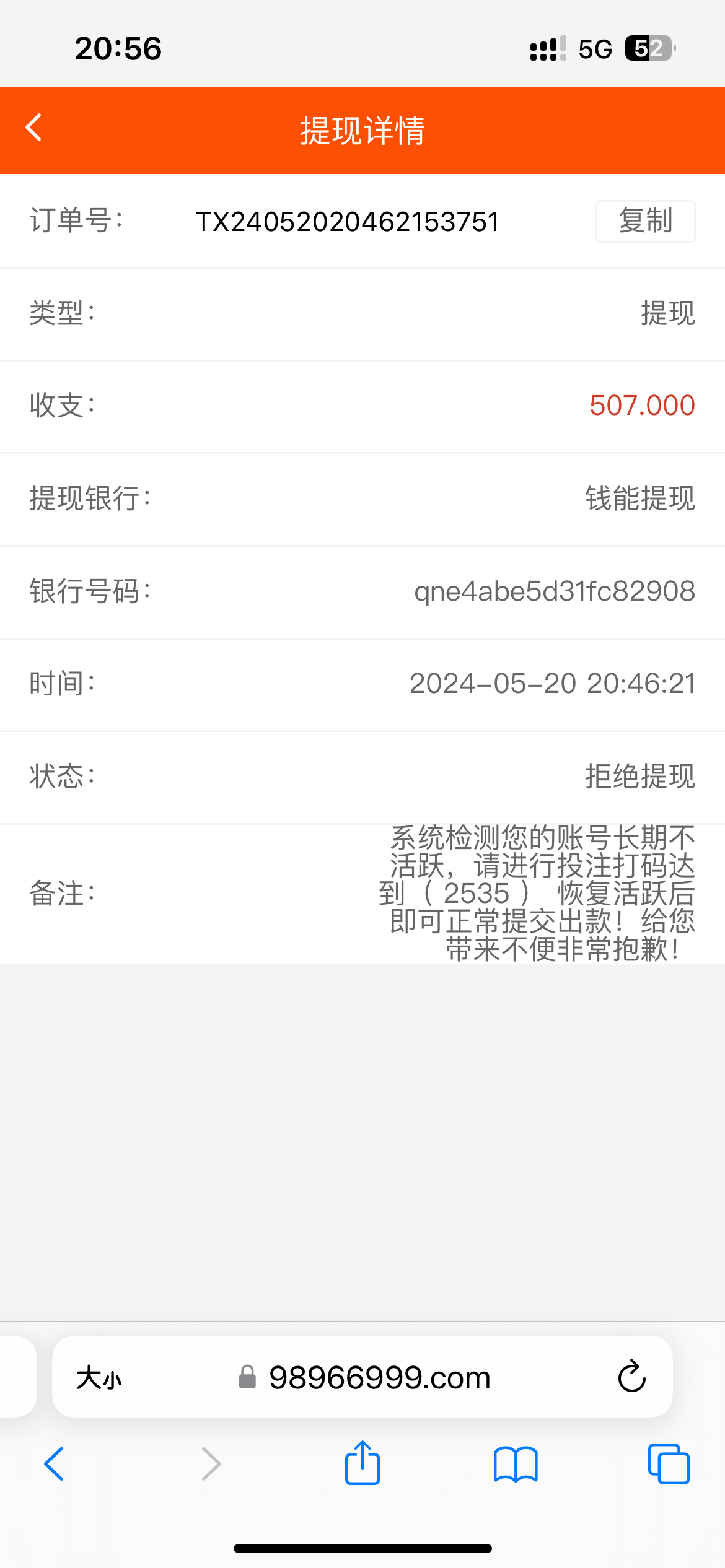This screenshot has width=725, height=1568.
Task: Copy order number using 复制 button
Action: [644, 221]
